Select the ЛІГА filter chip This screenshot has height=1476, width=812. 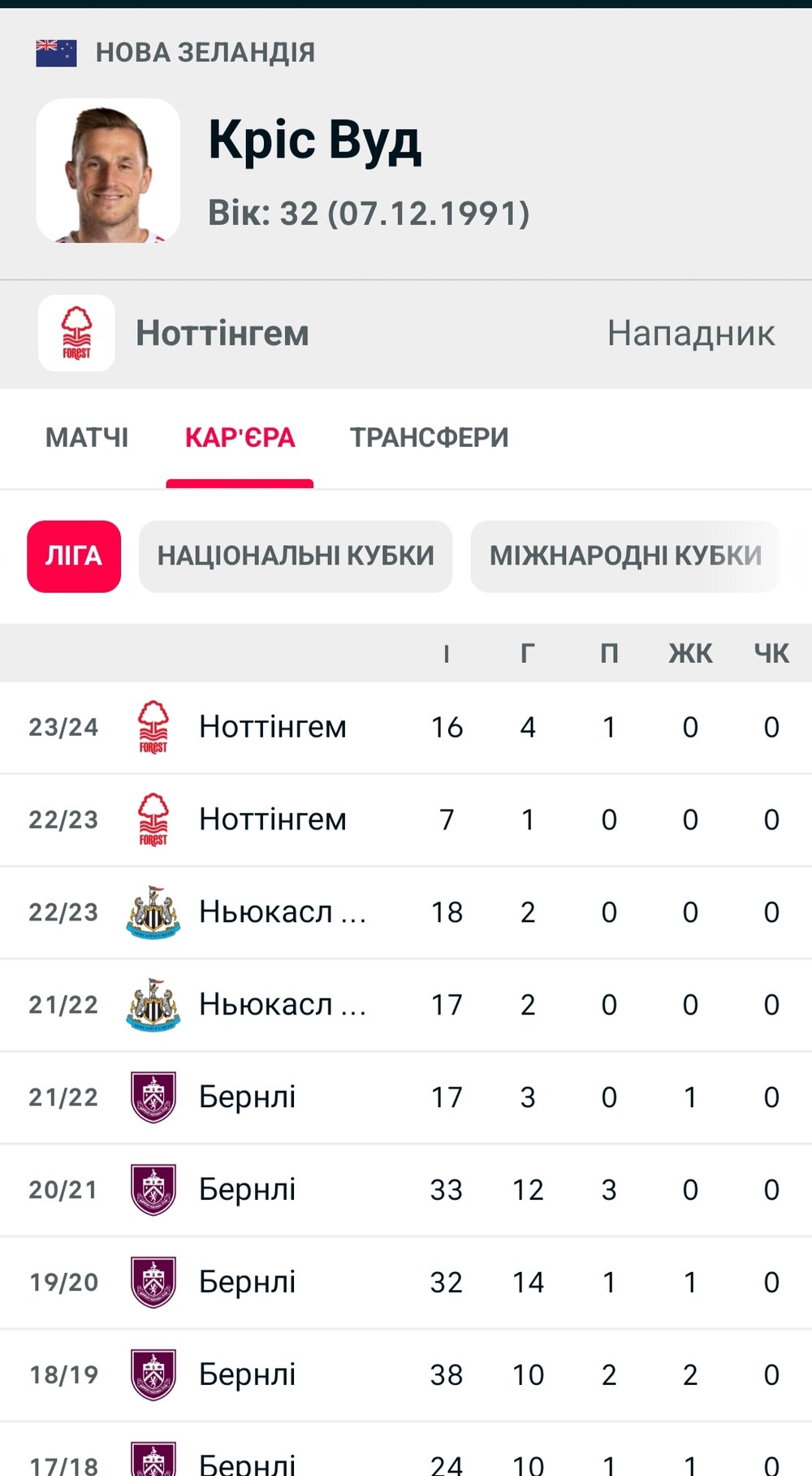pyautogui.click(x=74, y=556)
